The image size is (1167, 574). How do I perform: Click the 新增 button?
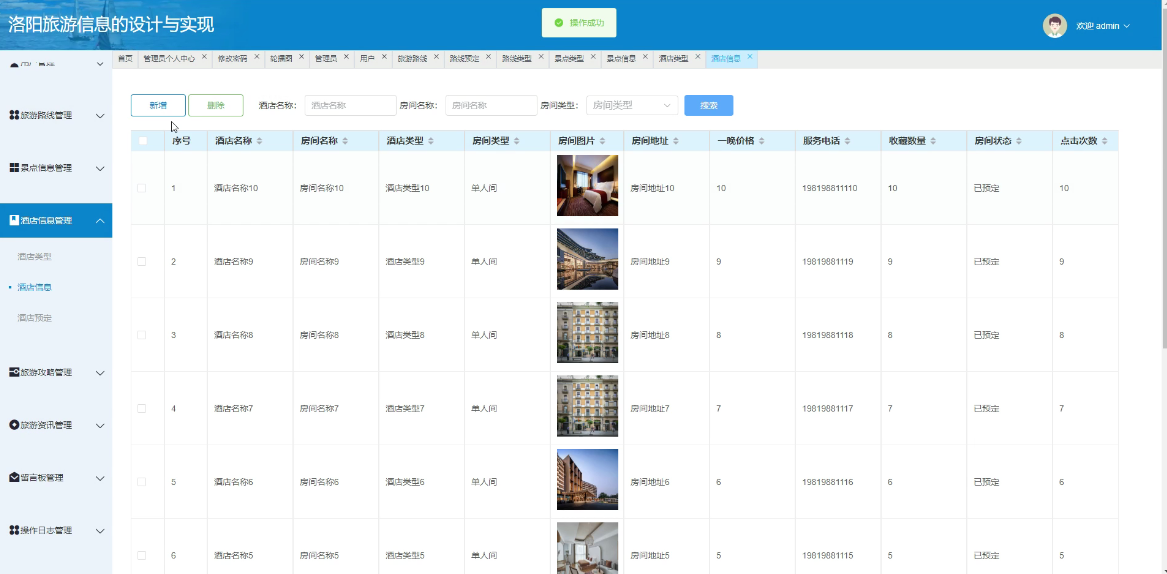pos(158,106)
